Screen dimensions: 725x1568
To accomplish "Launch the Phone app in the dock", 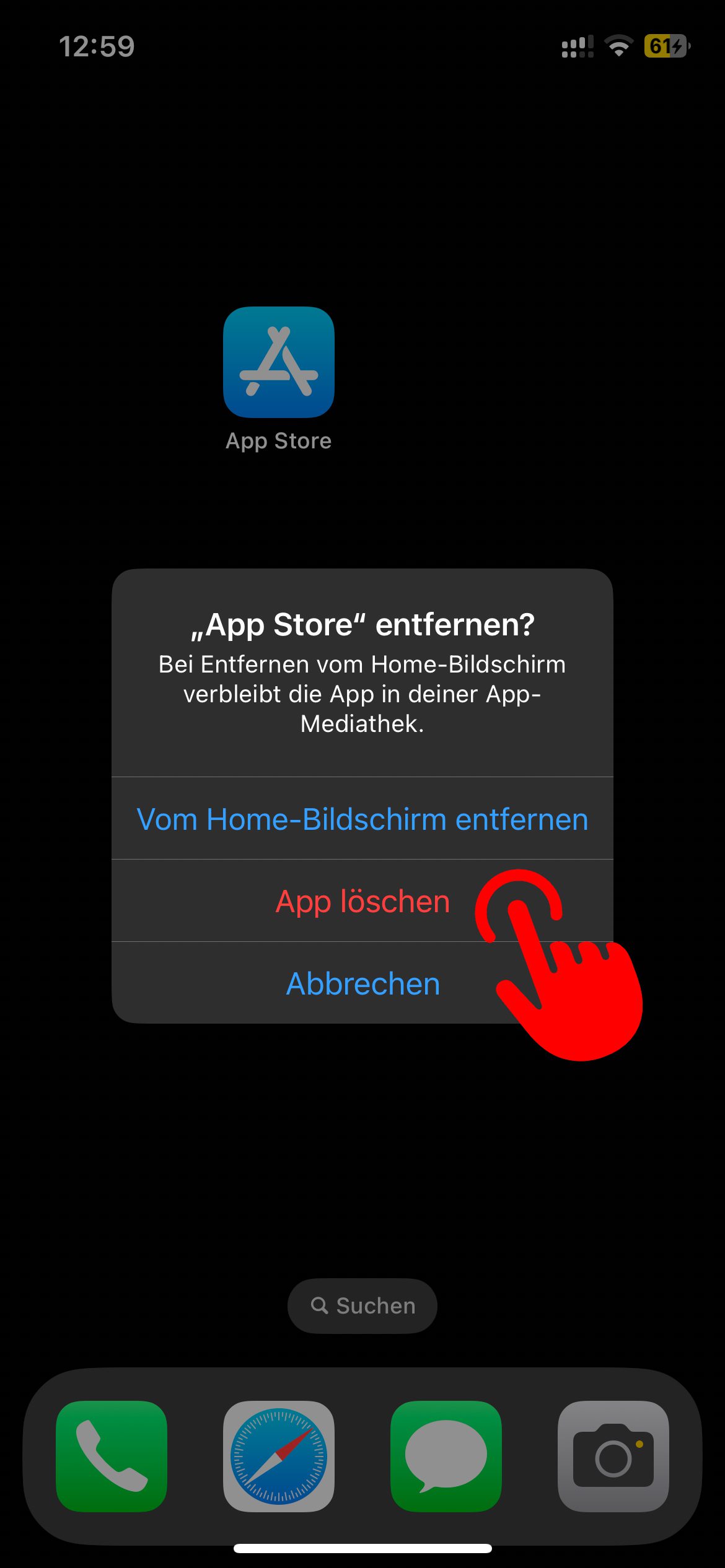I will 112,1456.
